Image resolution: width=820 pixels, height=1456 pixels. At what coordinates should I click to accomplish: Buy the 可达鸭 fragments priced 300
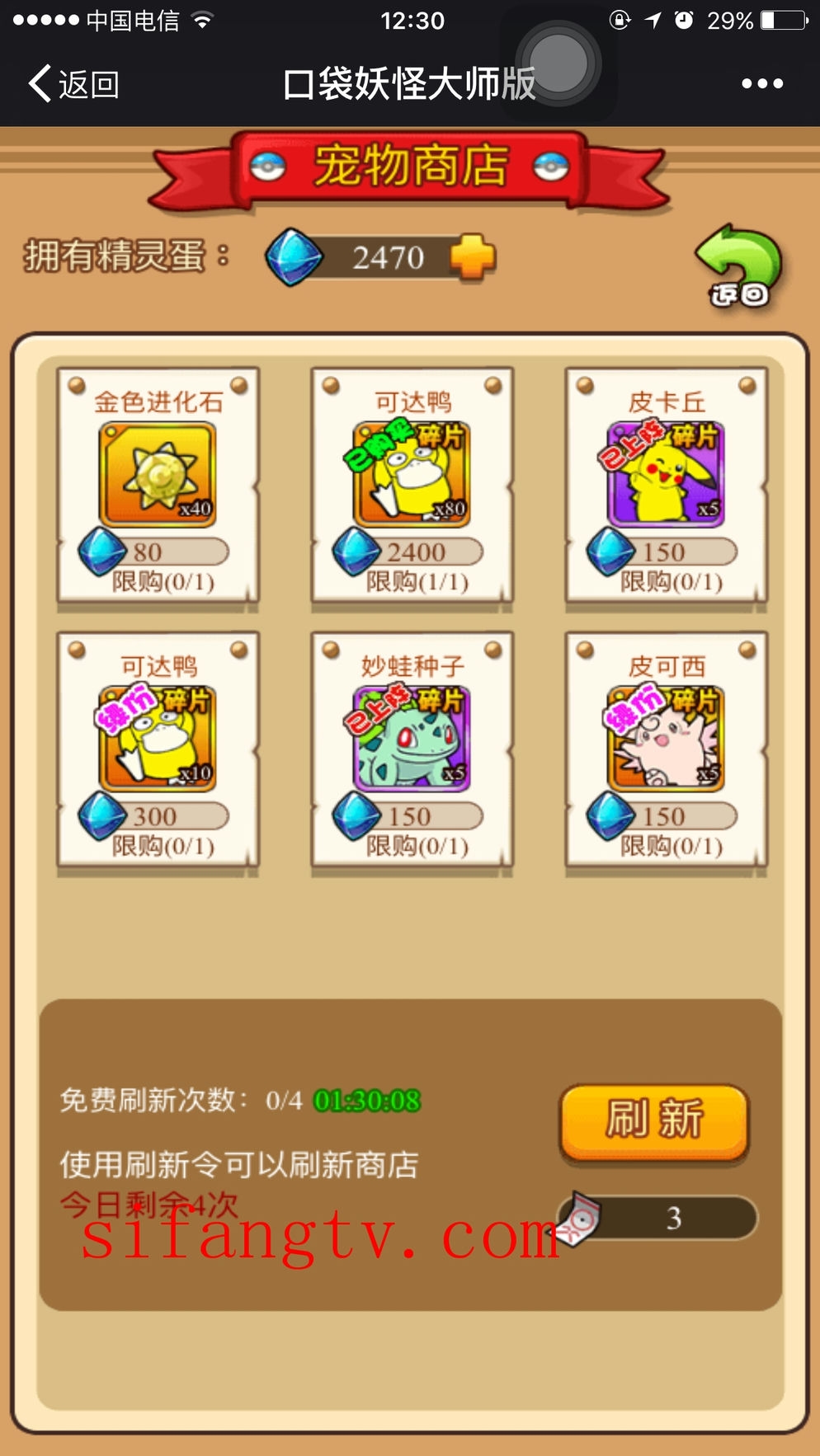pos(158,752)
